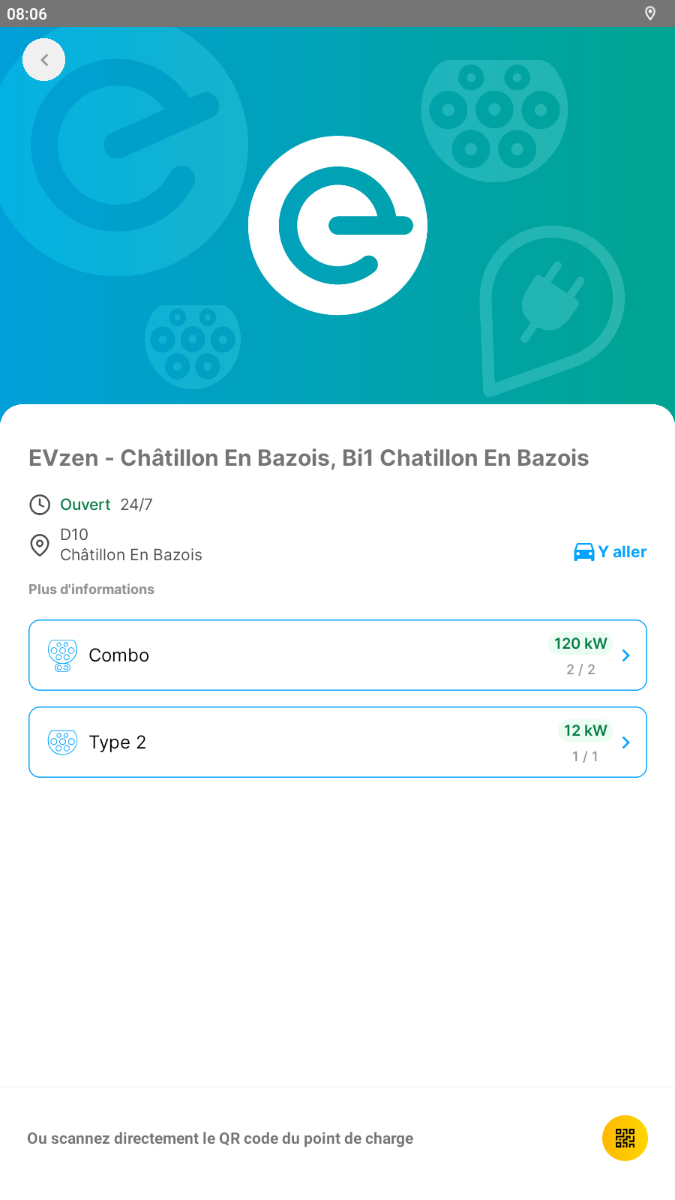Tap "Plus d'informations"
The height and width of the screenshot is (1200, 675).
click(91, 589)
